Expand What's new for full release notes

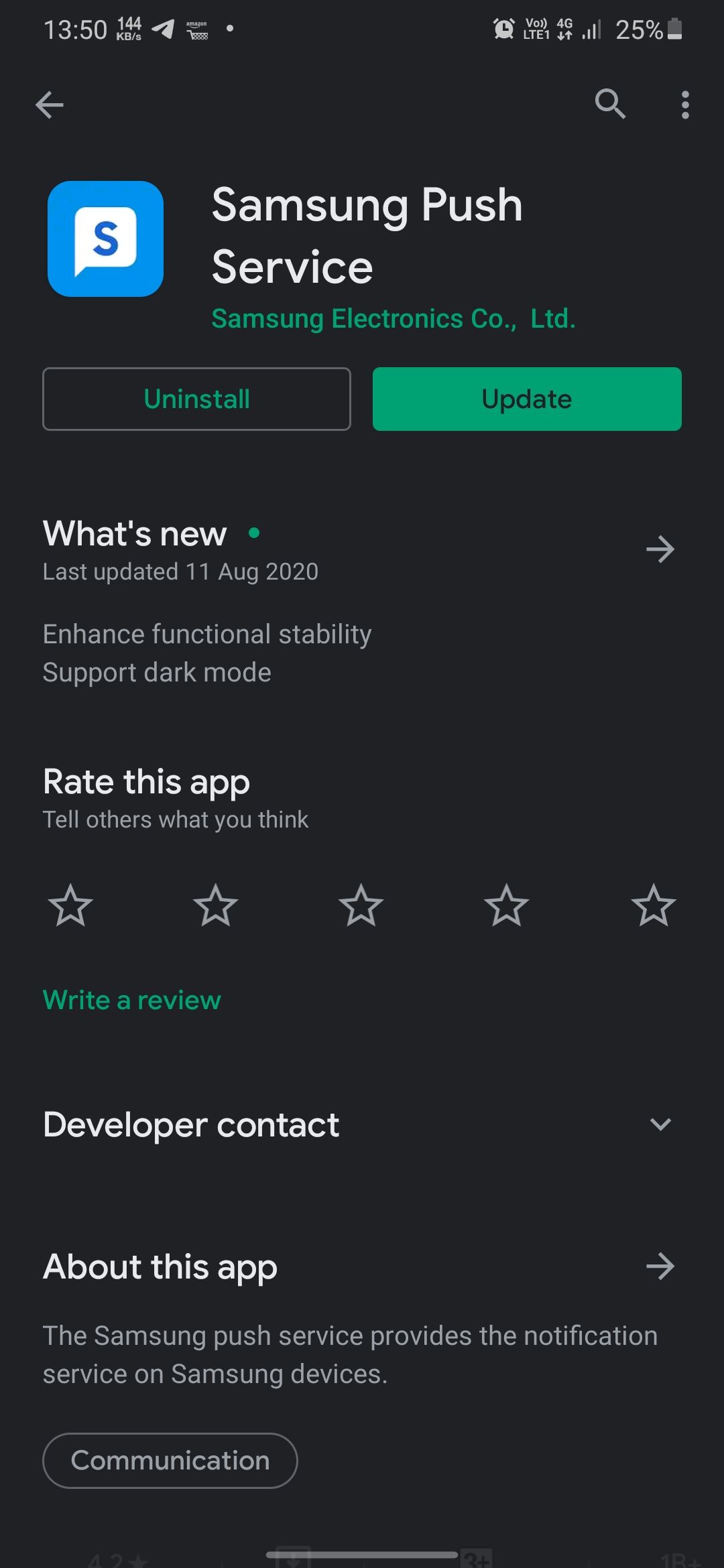[x=660, y=549]
